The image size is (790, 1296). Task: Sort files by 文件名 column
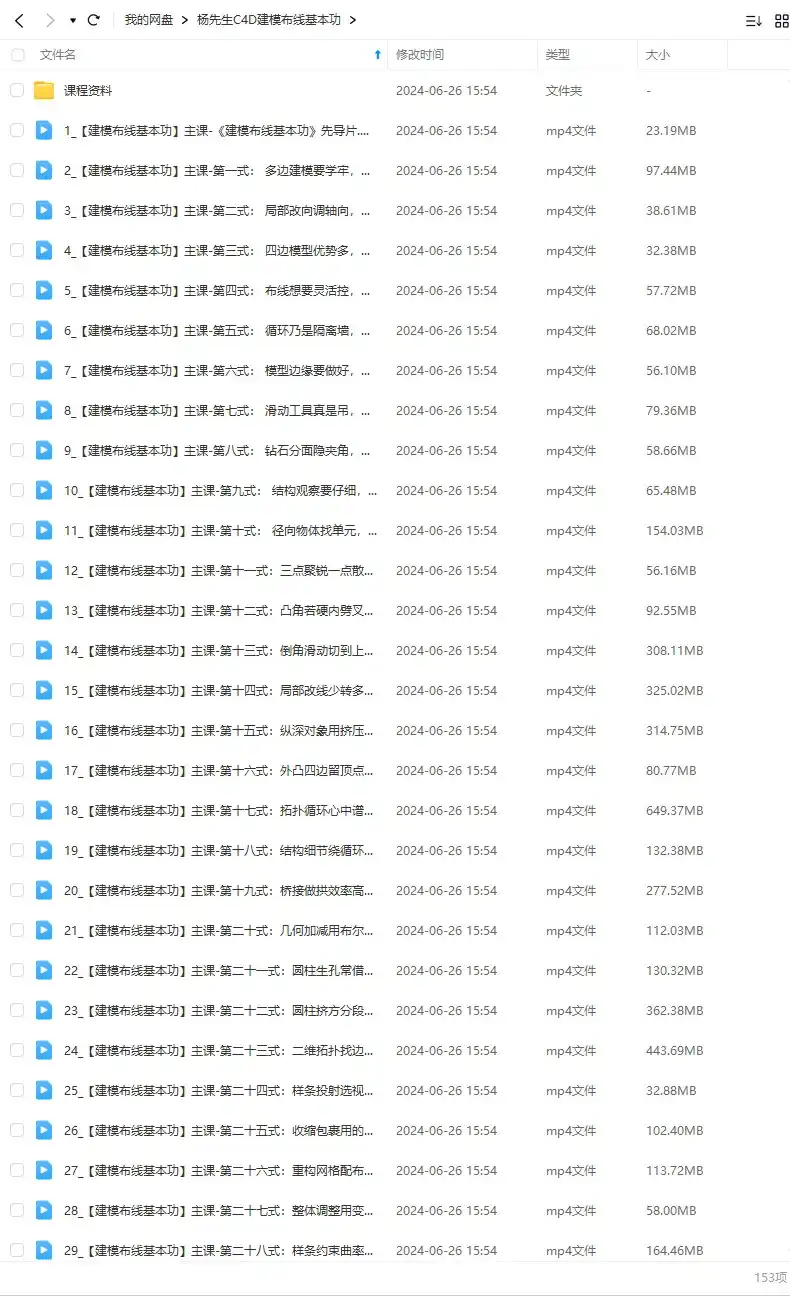coord(58,55)
